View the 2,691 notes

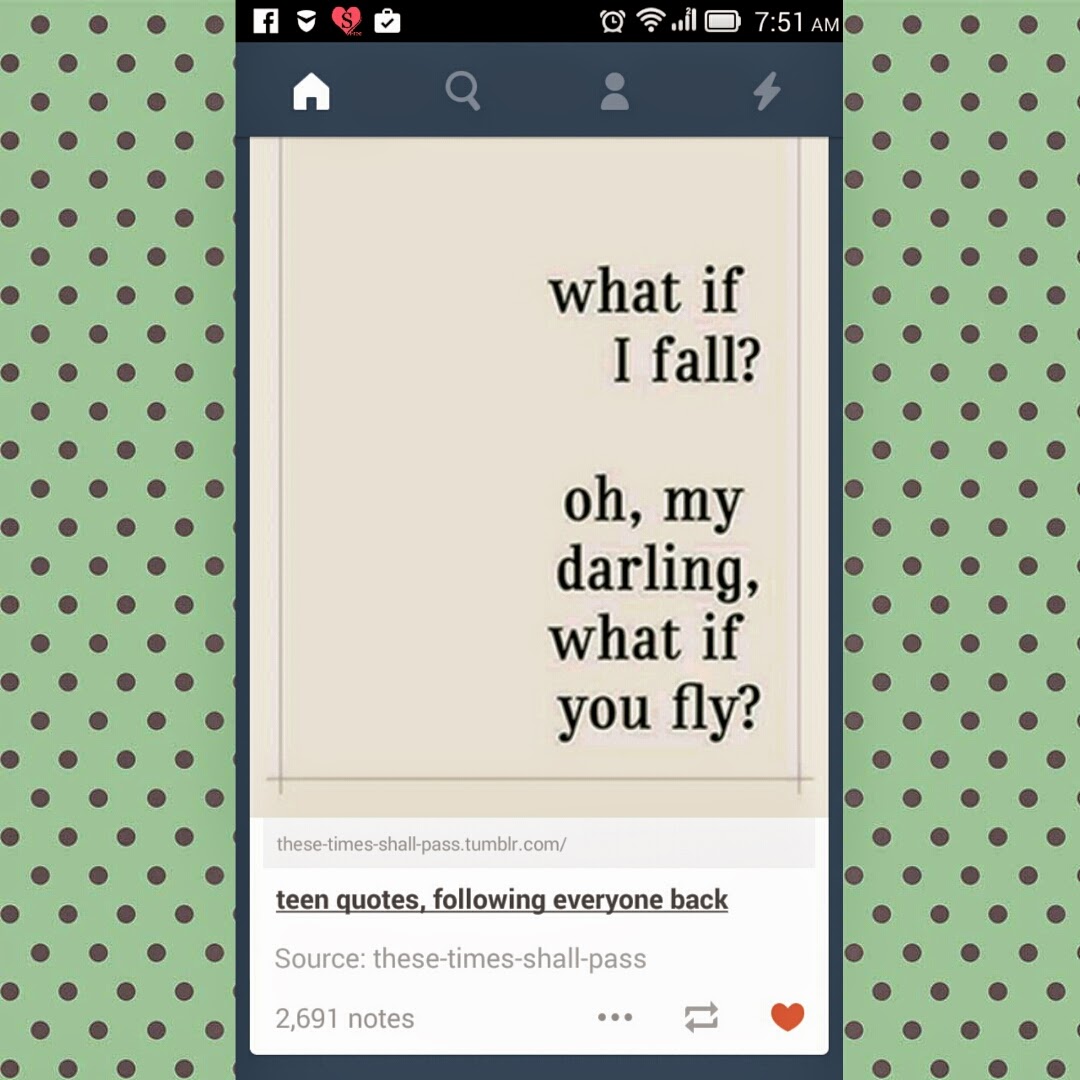pyautogui.click(x=344, y=1018)
